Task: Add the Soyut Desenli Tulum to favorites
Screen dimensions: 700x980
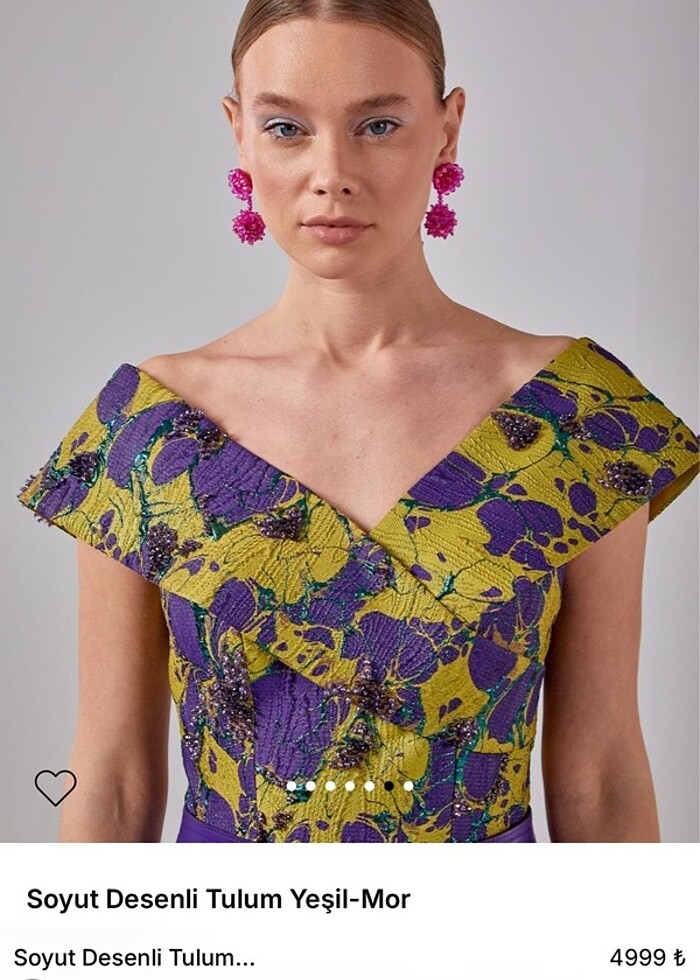Action: point(55,787)
